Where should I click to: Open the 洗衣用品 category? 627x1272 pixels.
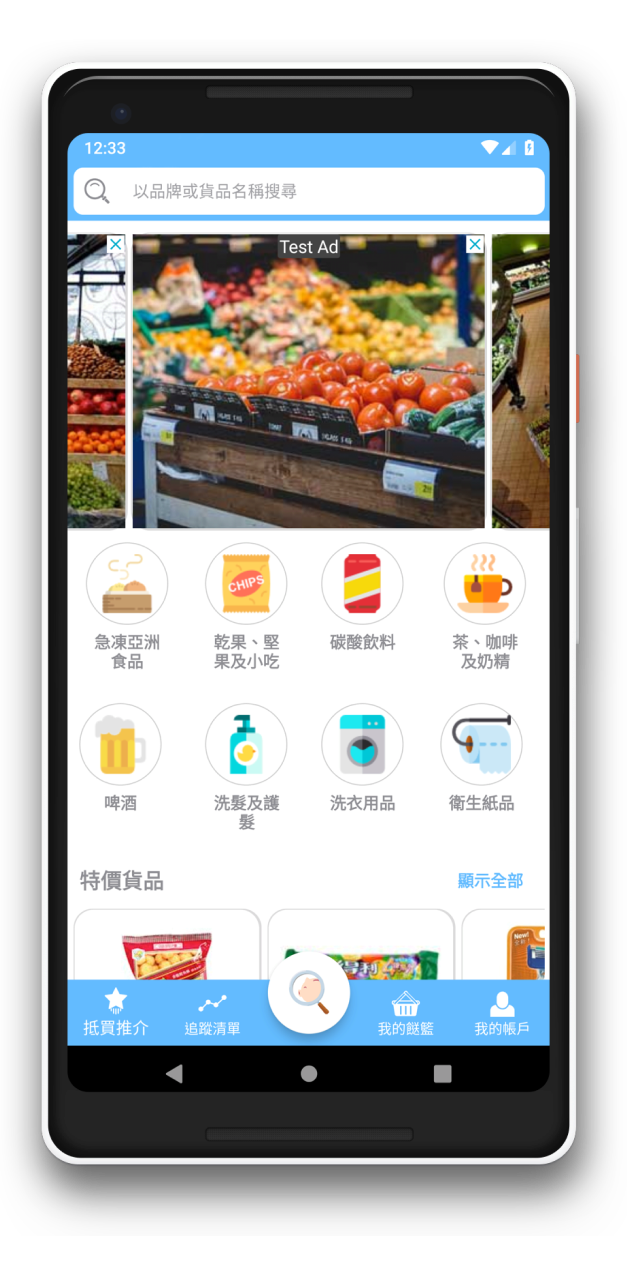(x=362, y=758)
